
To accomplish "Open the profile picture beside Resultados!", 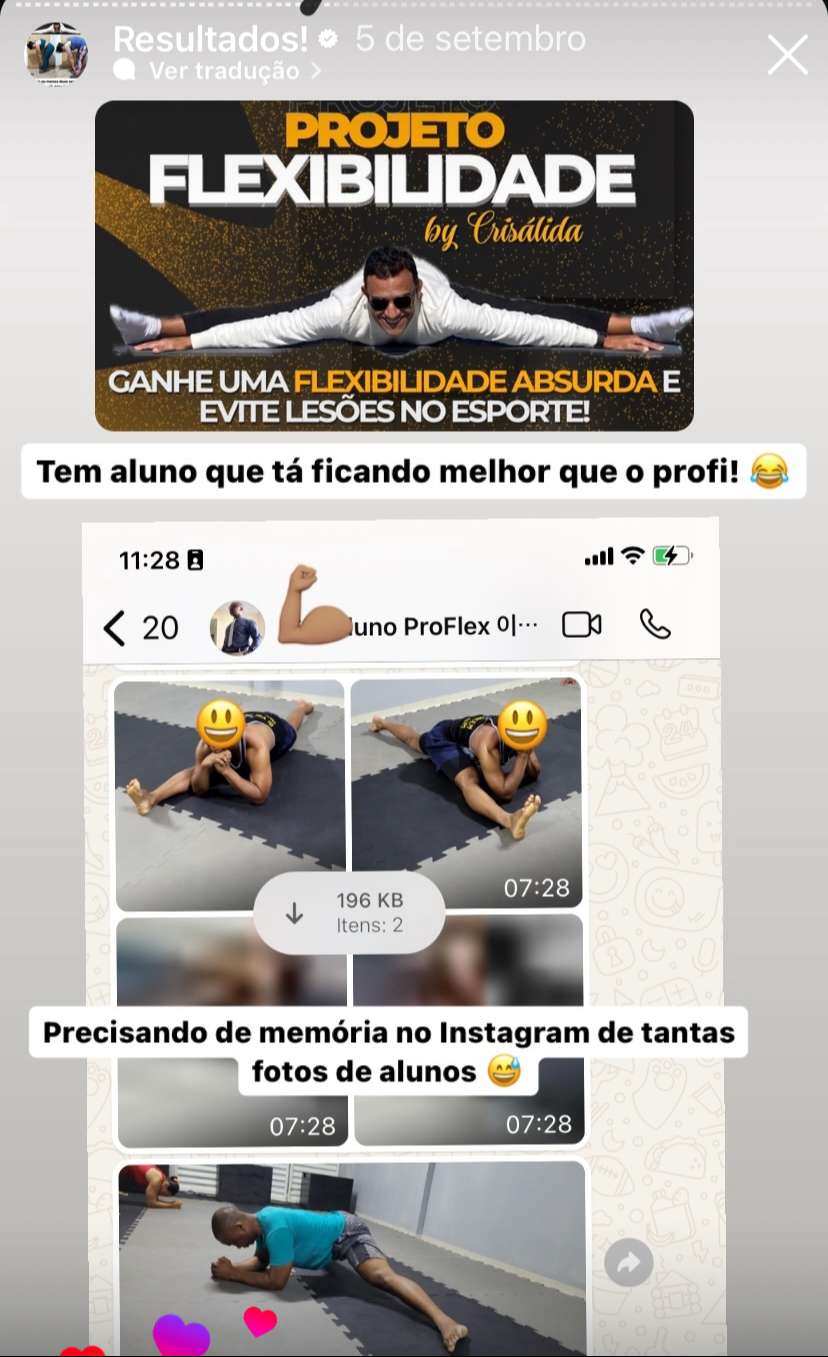I will [x=56, y=53].
